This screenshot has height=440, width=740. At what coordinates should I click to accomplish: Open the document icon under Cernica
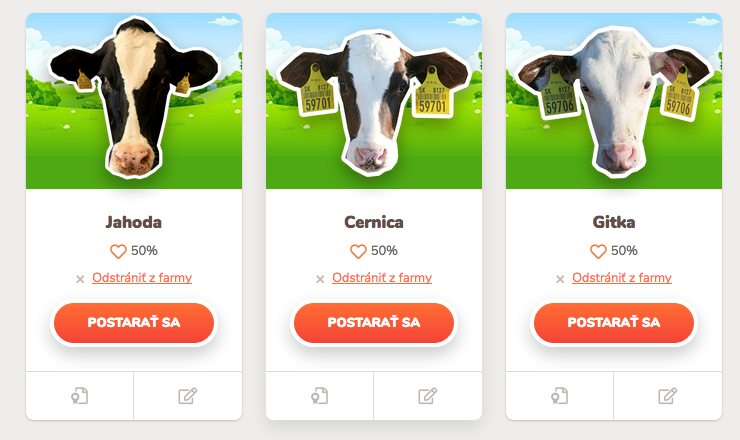320,396
